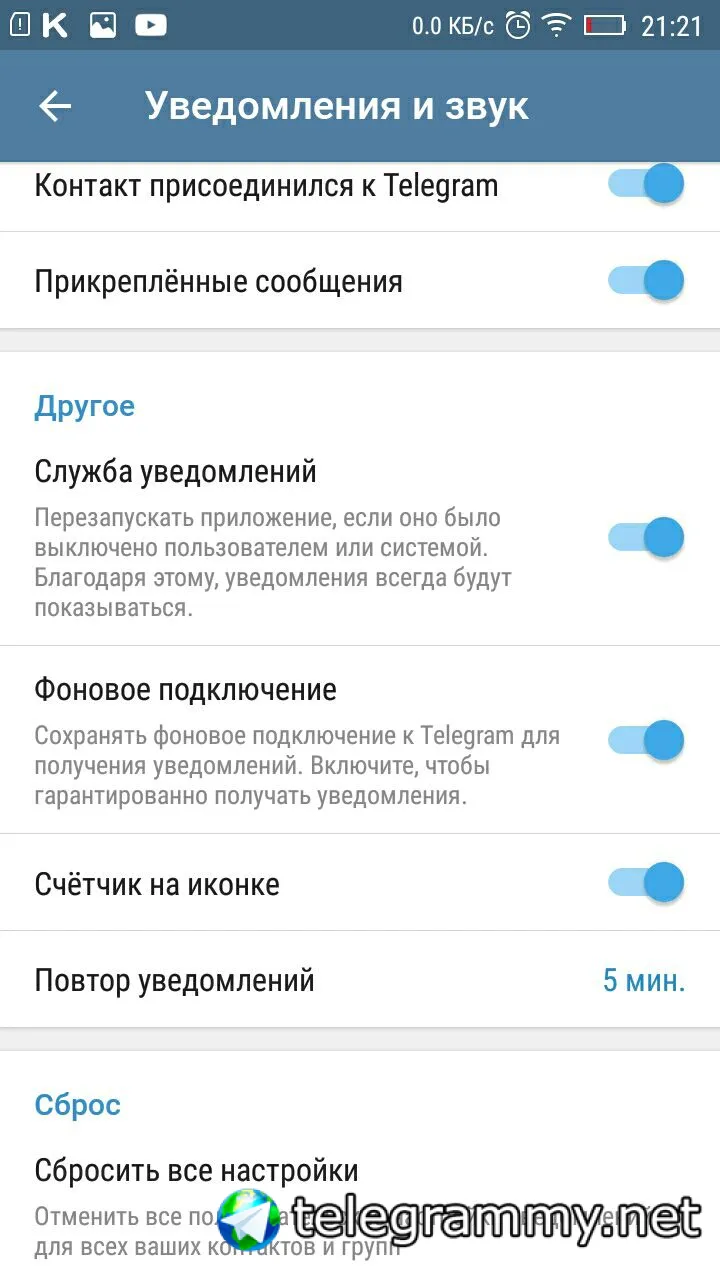Turn off the Служба уведомлений switch
Screen dimensions: 720x1280
(x=646, y=537)
